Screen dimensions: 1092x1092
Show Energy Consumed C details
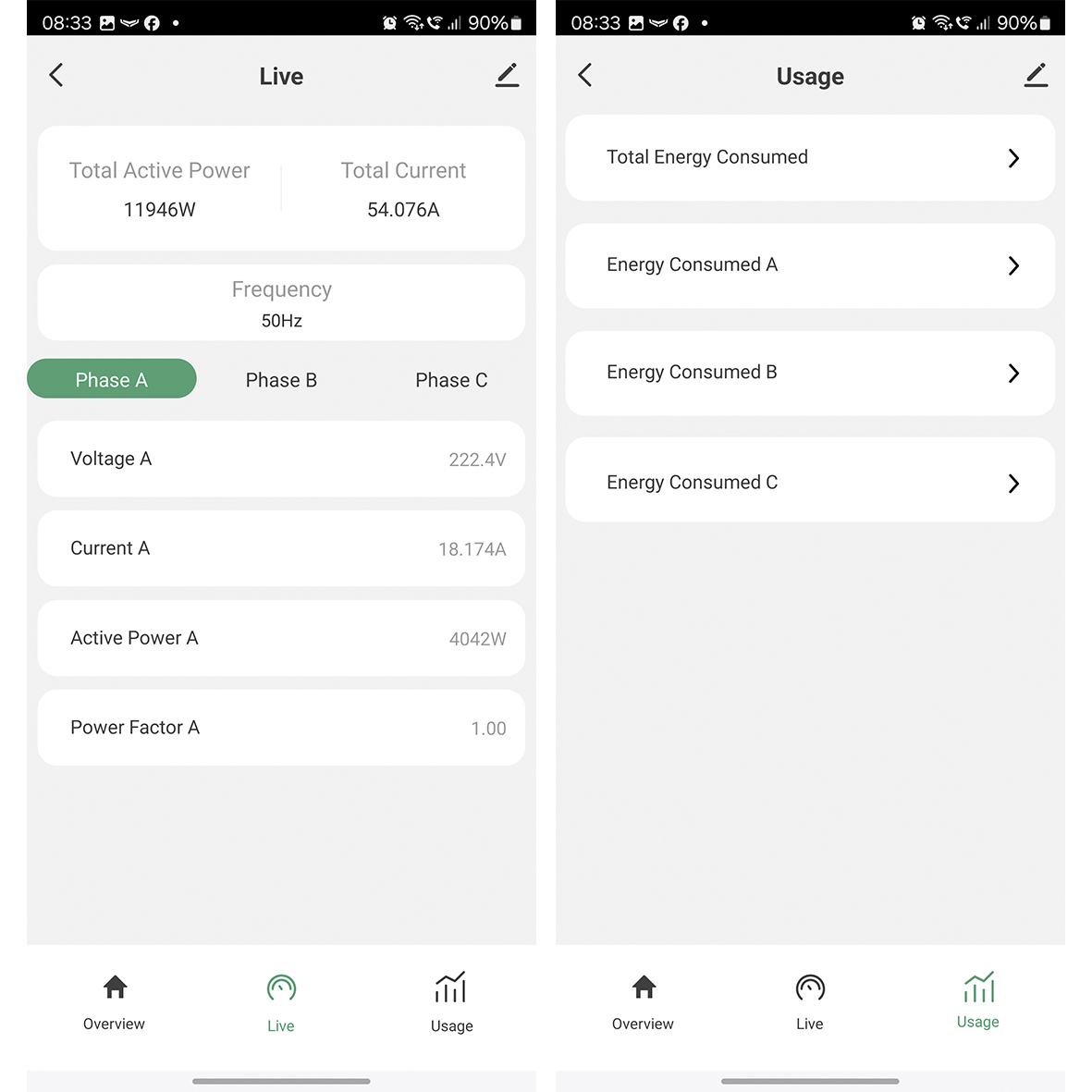809,482
